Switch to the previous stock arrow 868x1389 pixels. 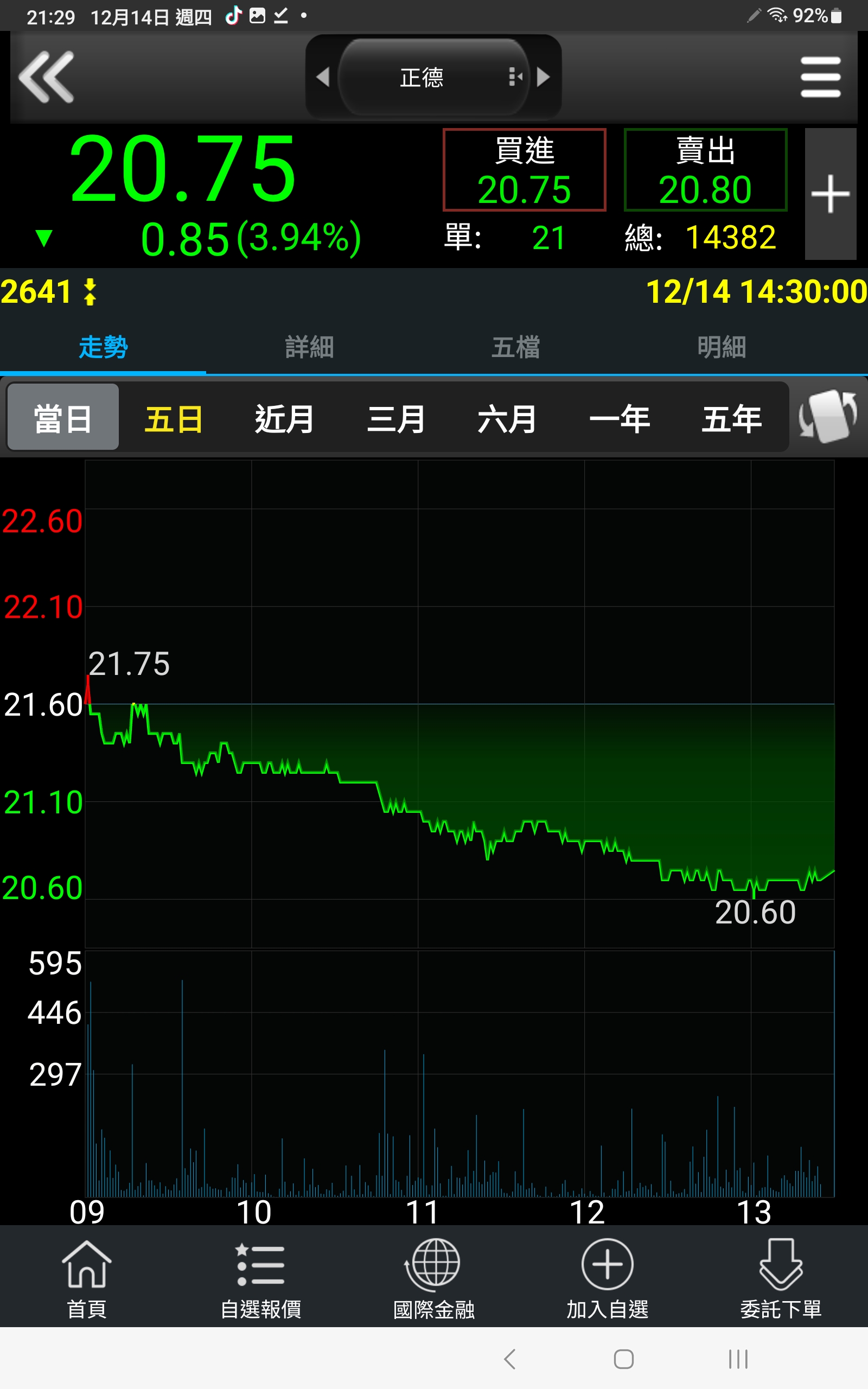(323, 77)
